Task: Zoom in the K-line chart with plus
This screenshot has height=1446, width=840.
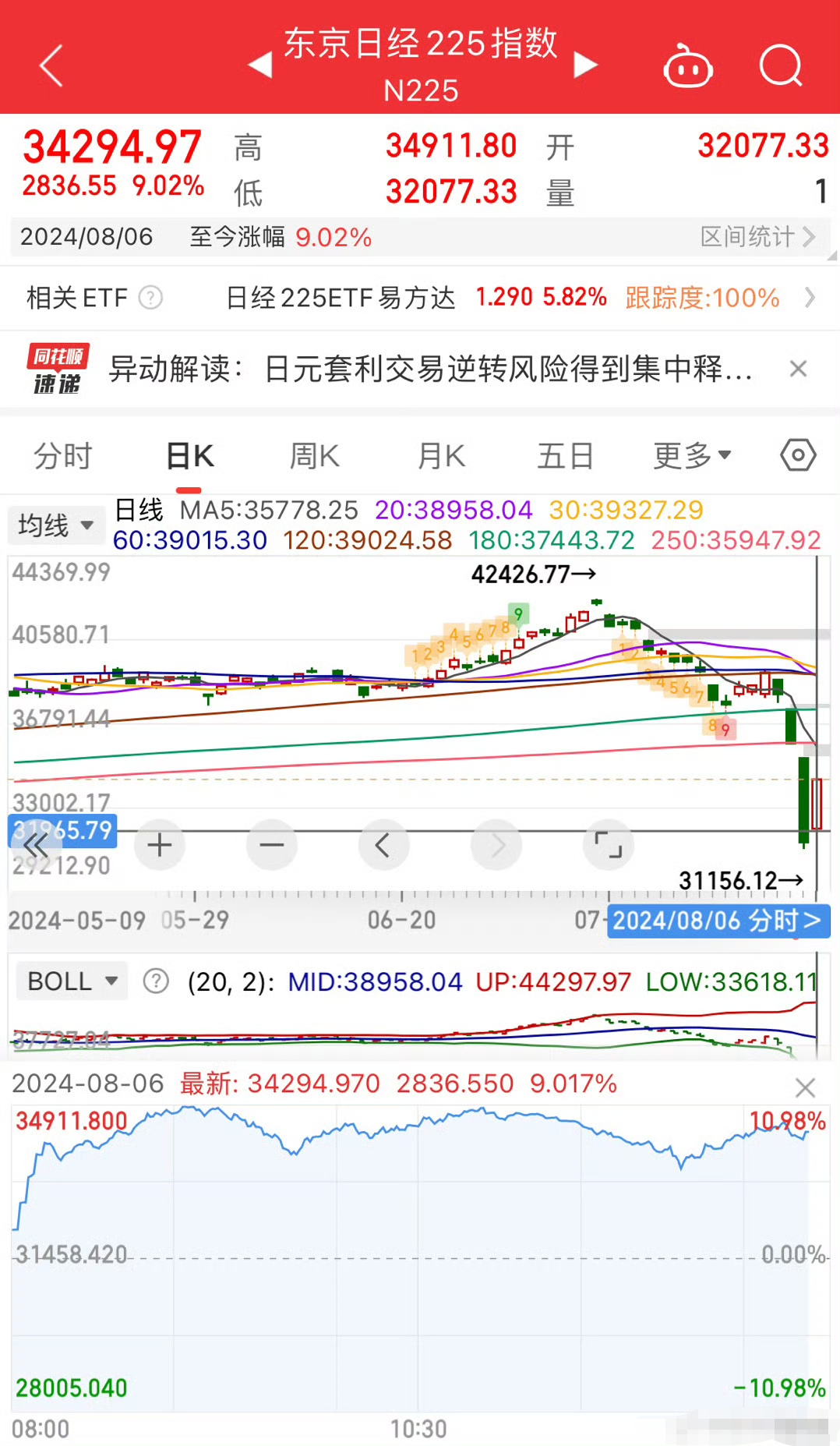Action: (160, 845)
